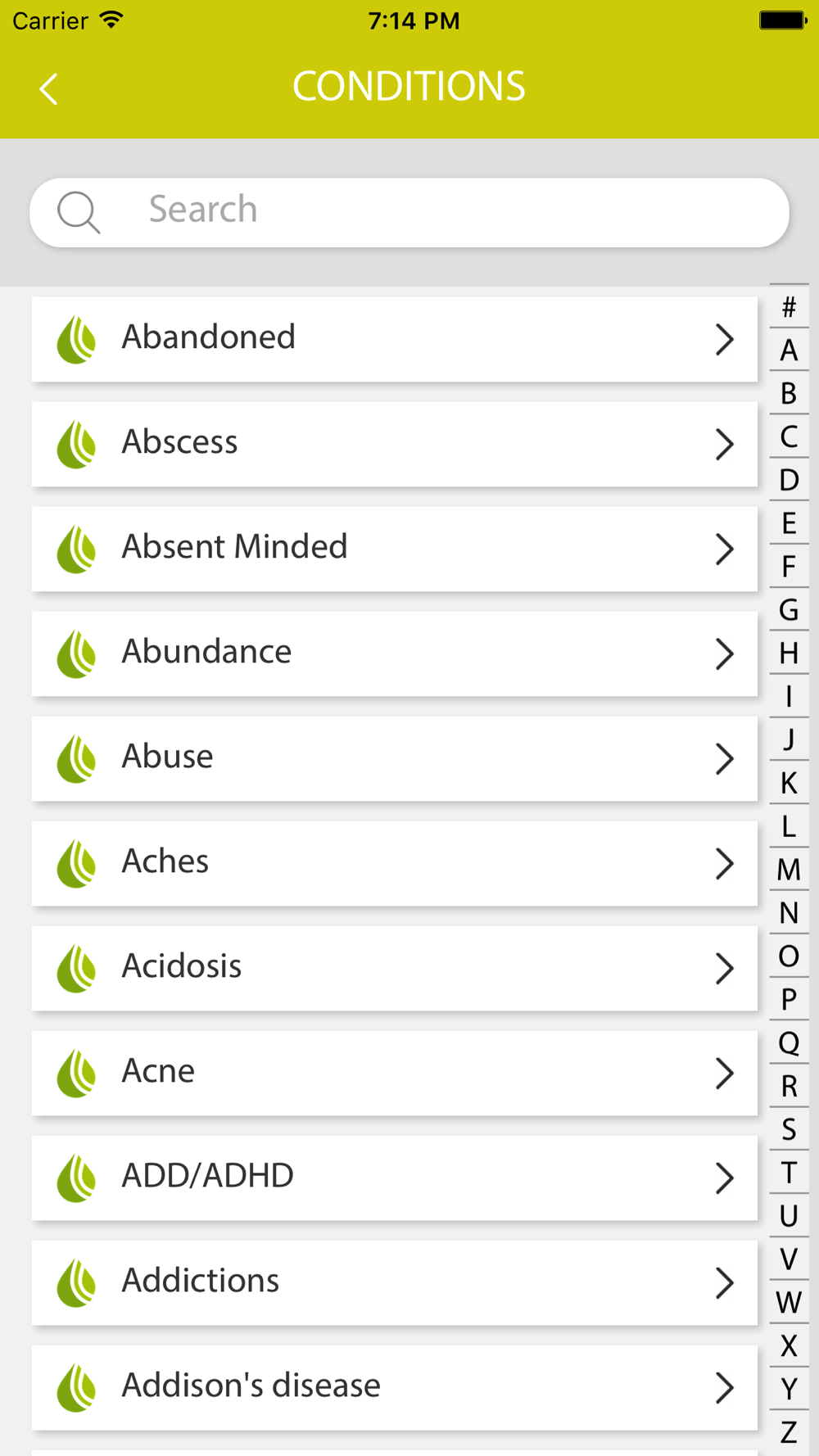Select letter C in the alphabet index

(x=789, y=437)
